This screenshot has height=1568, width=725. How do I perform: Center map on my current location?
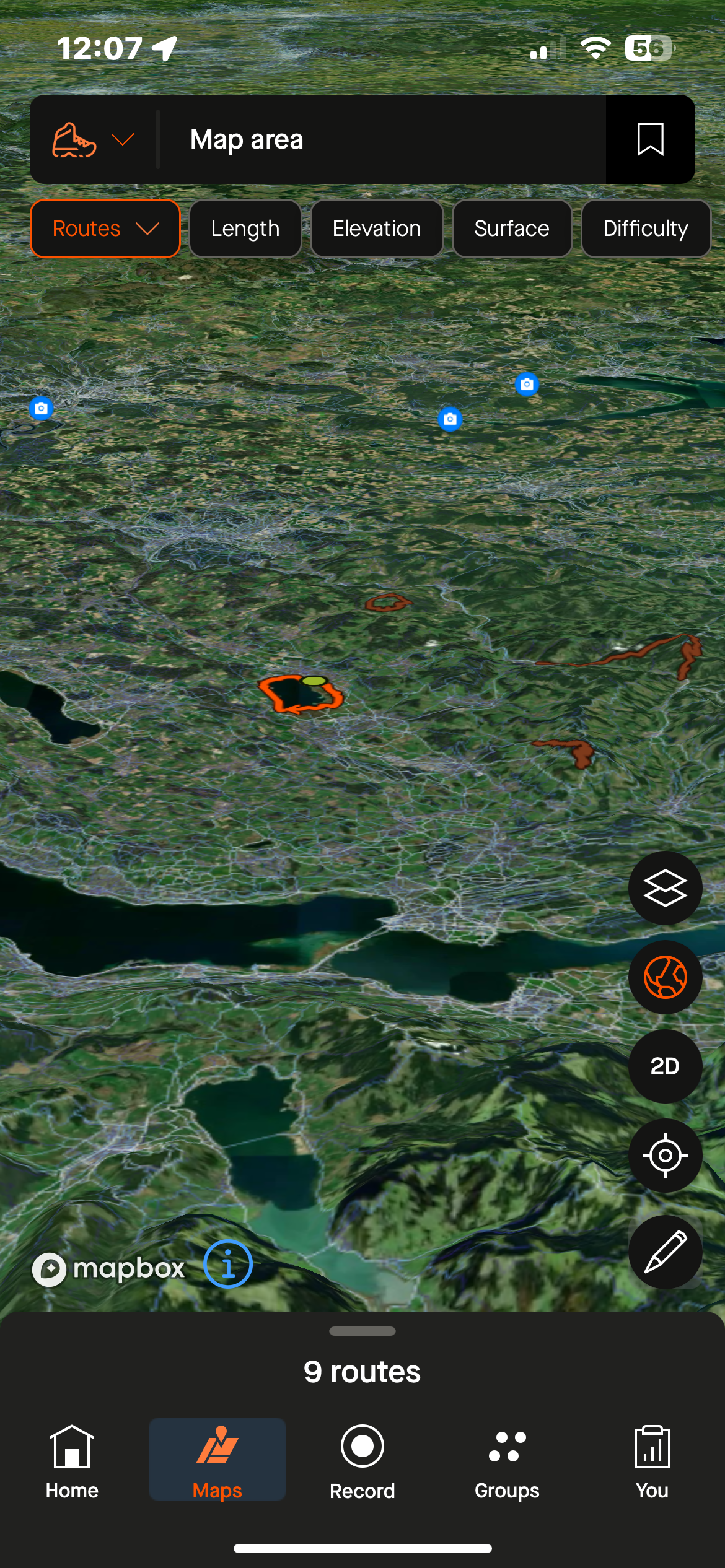point(665,1156)
